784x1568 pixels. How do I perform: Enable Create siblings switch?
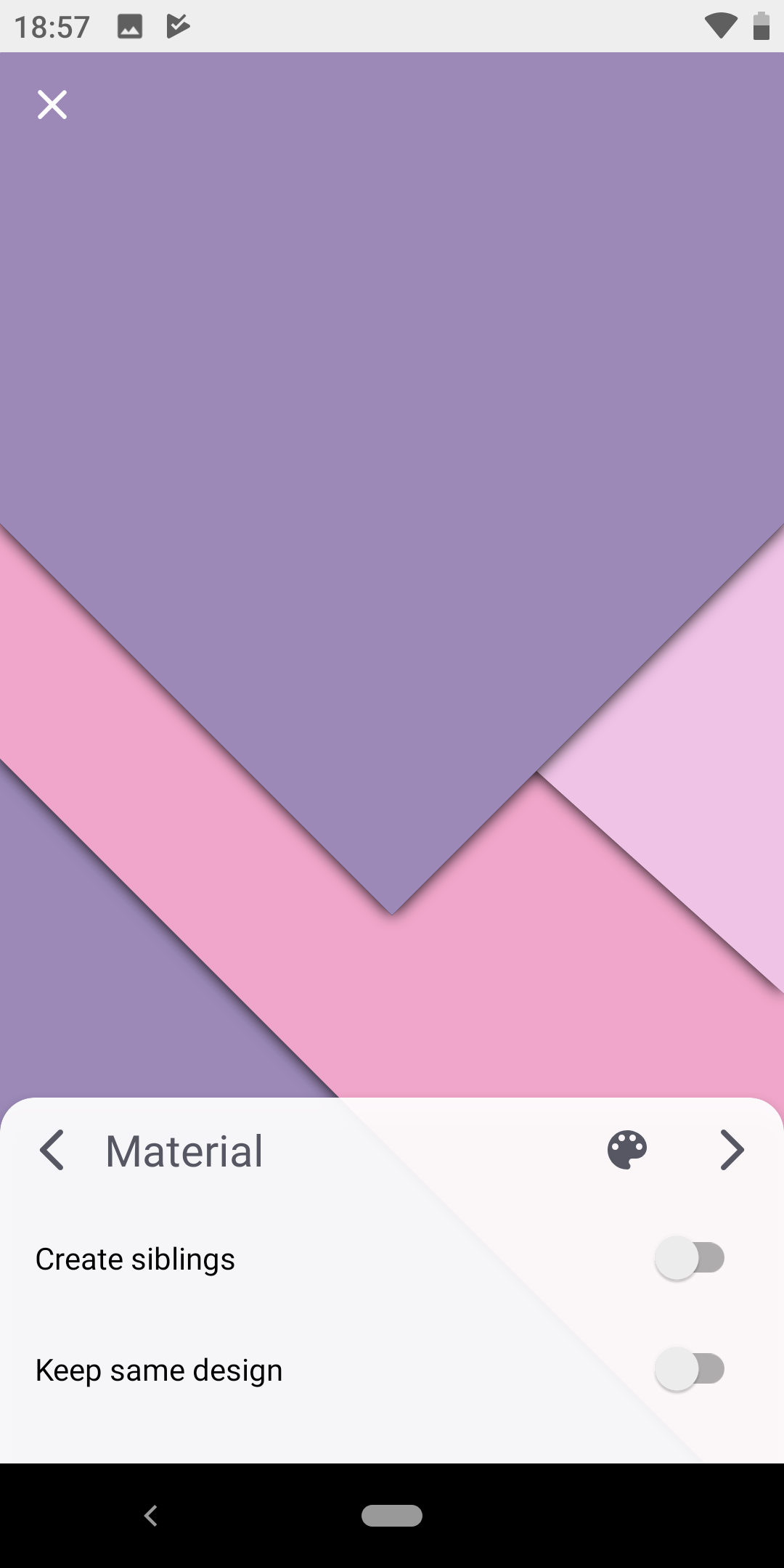pyautogui.click(x=690, y=1258)
